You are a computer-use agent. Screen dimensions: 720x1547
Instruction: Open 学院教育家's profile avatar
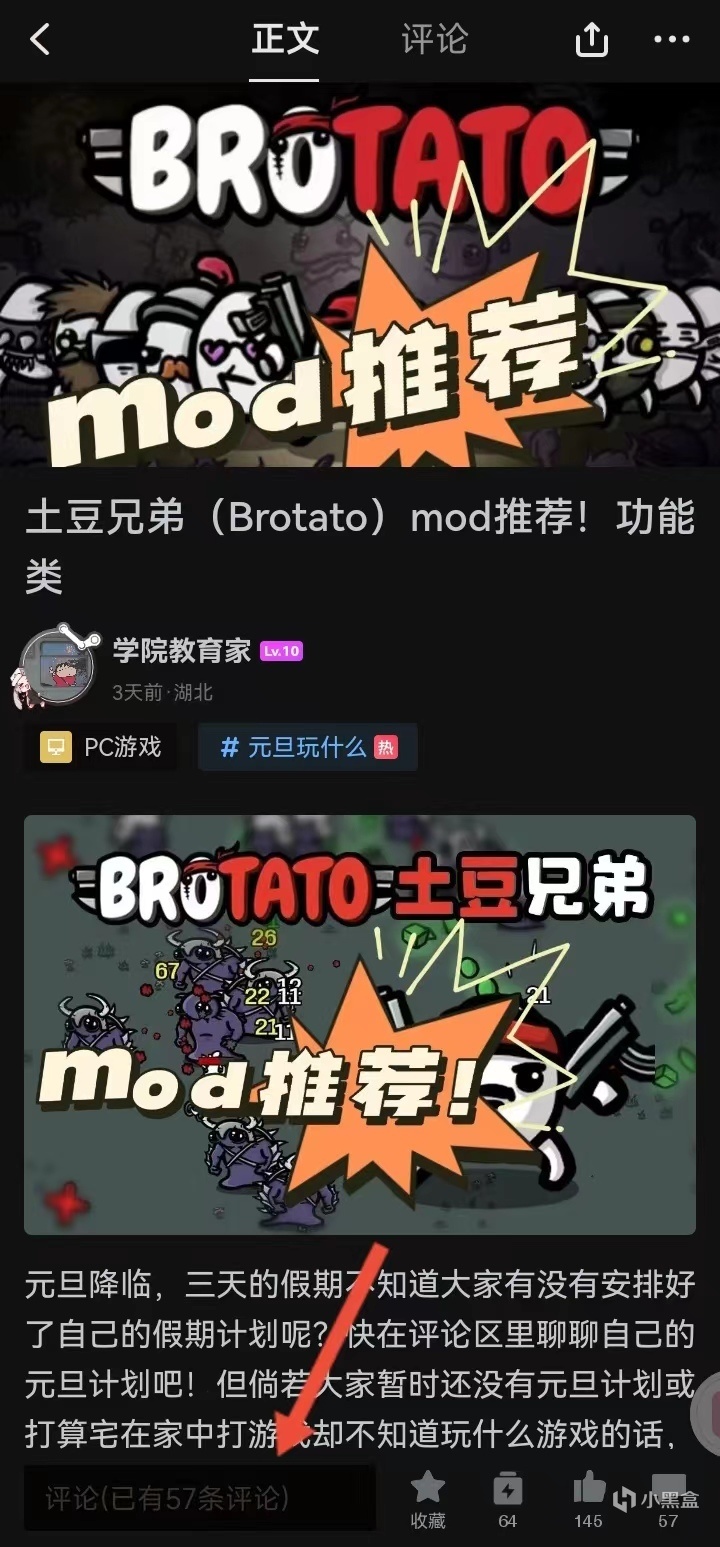tap(57, 667)
